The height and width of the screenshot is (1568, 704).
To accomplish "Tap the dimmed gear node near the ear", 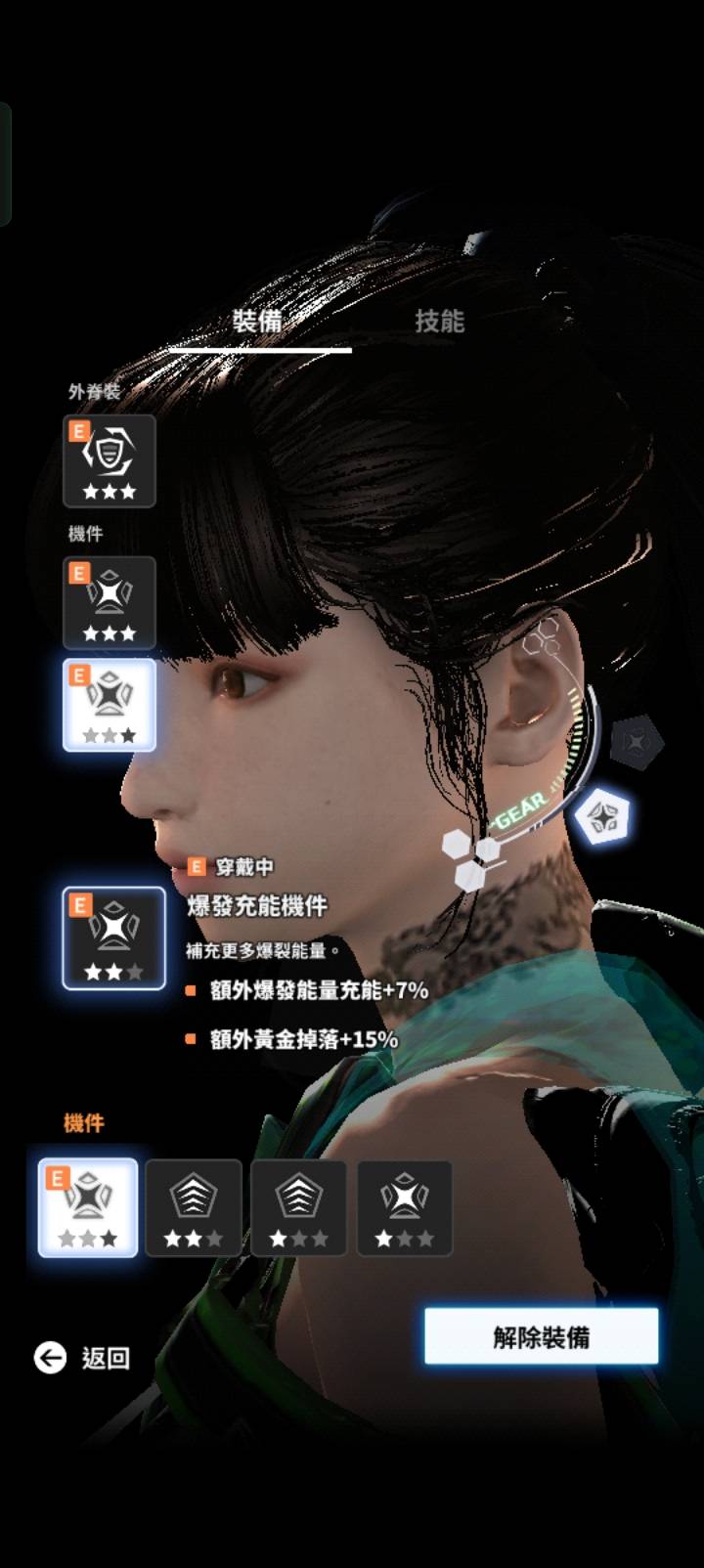I will click(637, 744).
